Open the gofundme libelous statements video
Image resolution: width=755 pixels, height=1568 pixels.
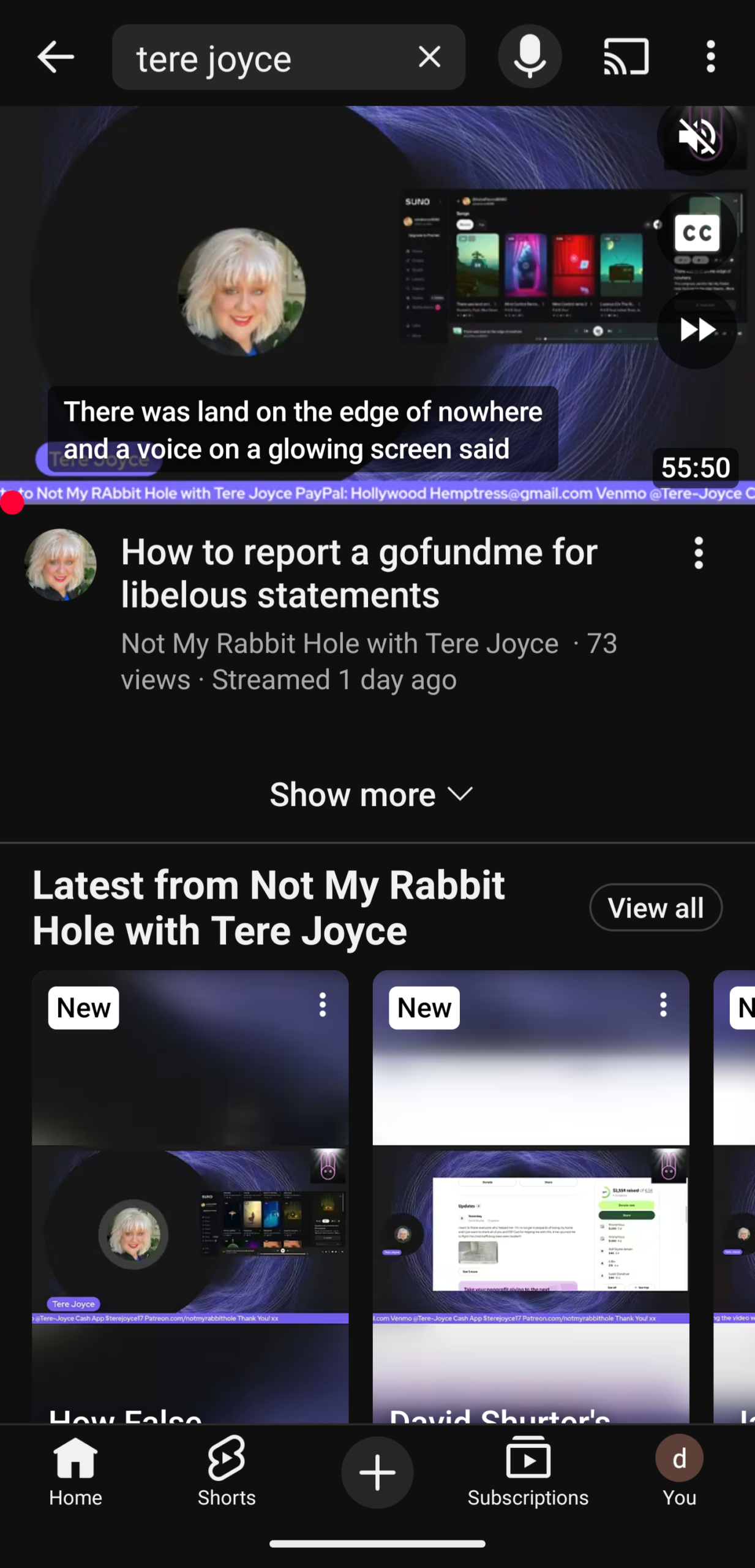point(359,573)
